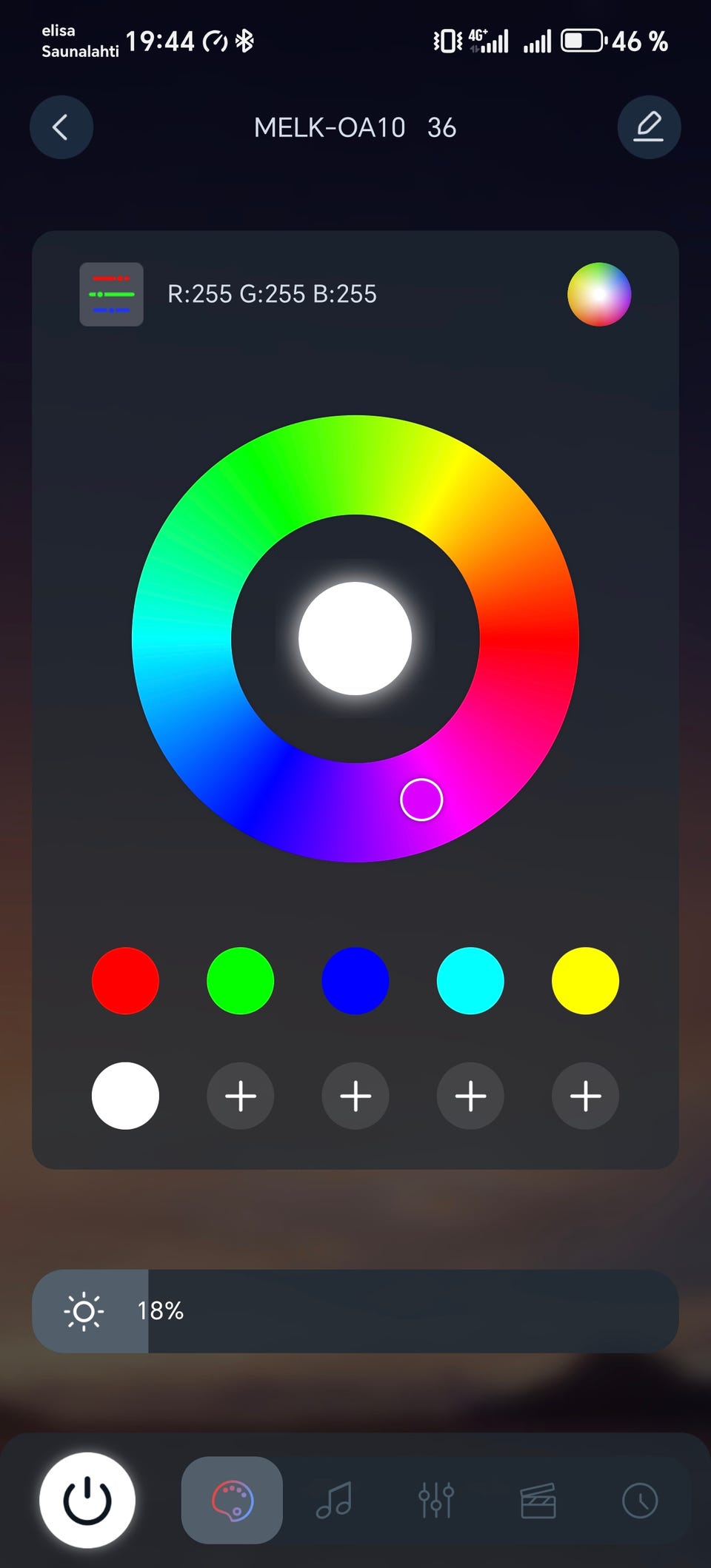Viewport: 711px width, 1568px height.
Task: Choose the green preset color
Action: pos(240,980)
